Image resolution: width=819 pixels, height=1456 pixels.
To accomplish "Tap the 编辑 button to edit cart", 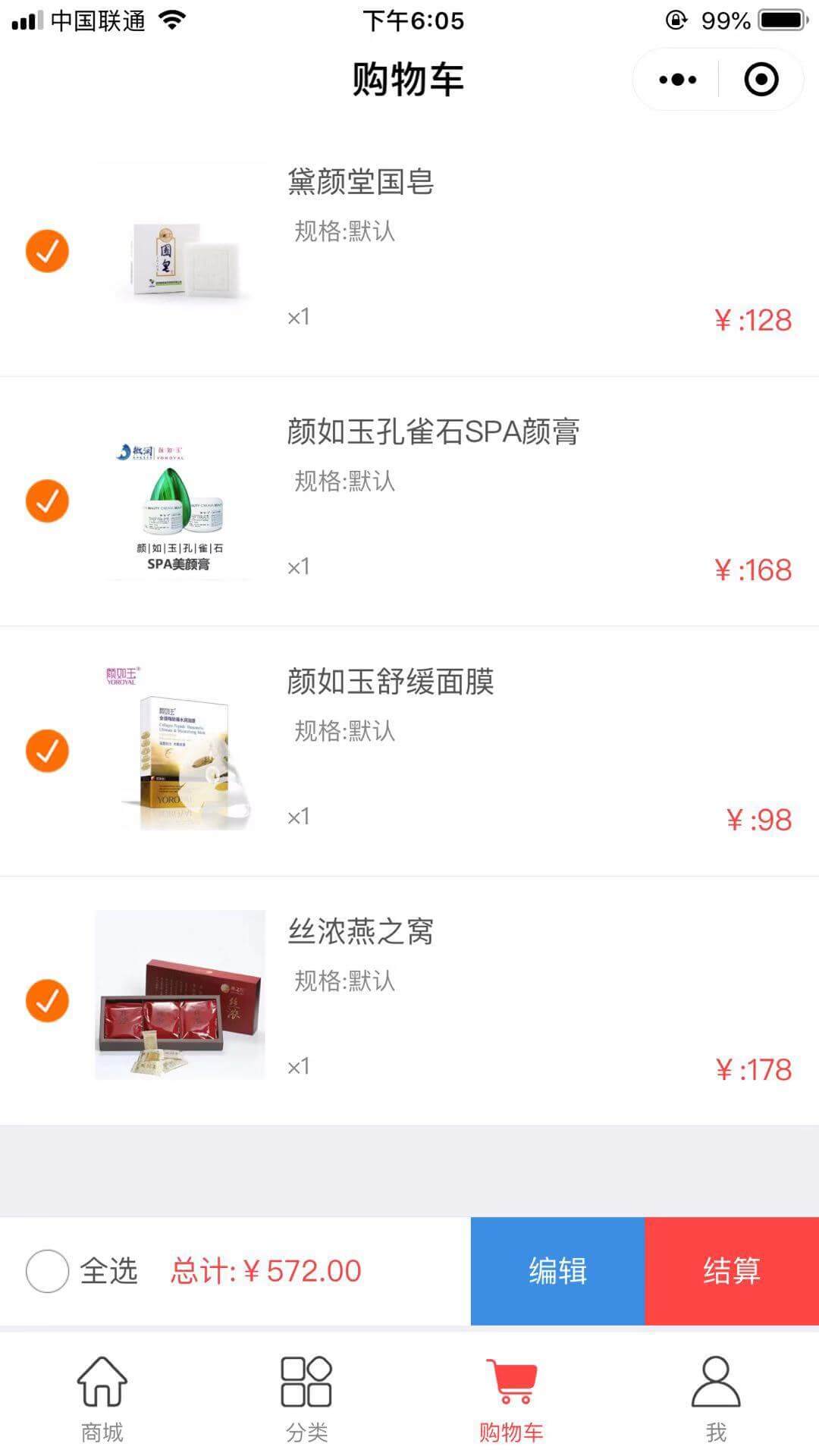I will (557, 1271).
